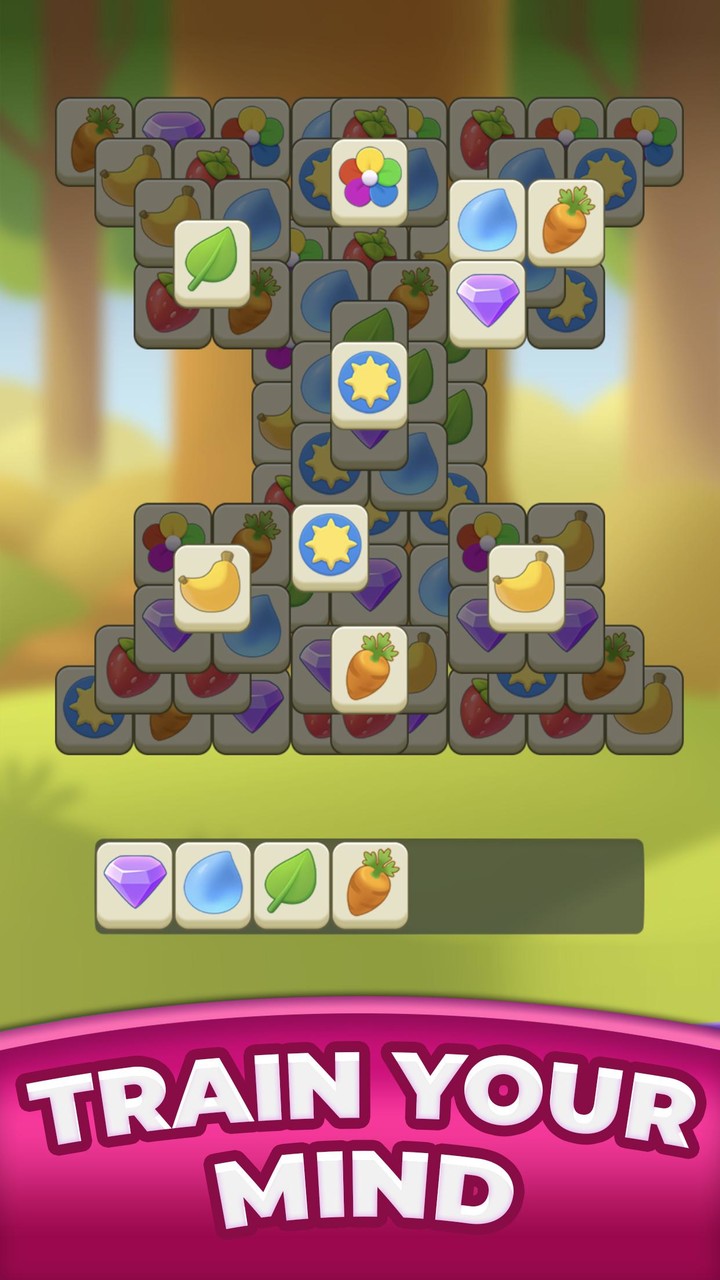Select the dark gem tile in the top row

click(x=172, y=125)
